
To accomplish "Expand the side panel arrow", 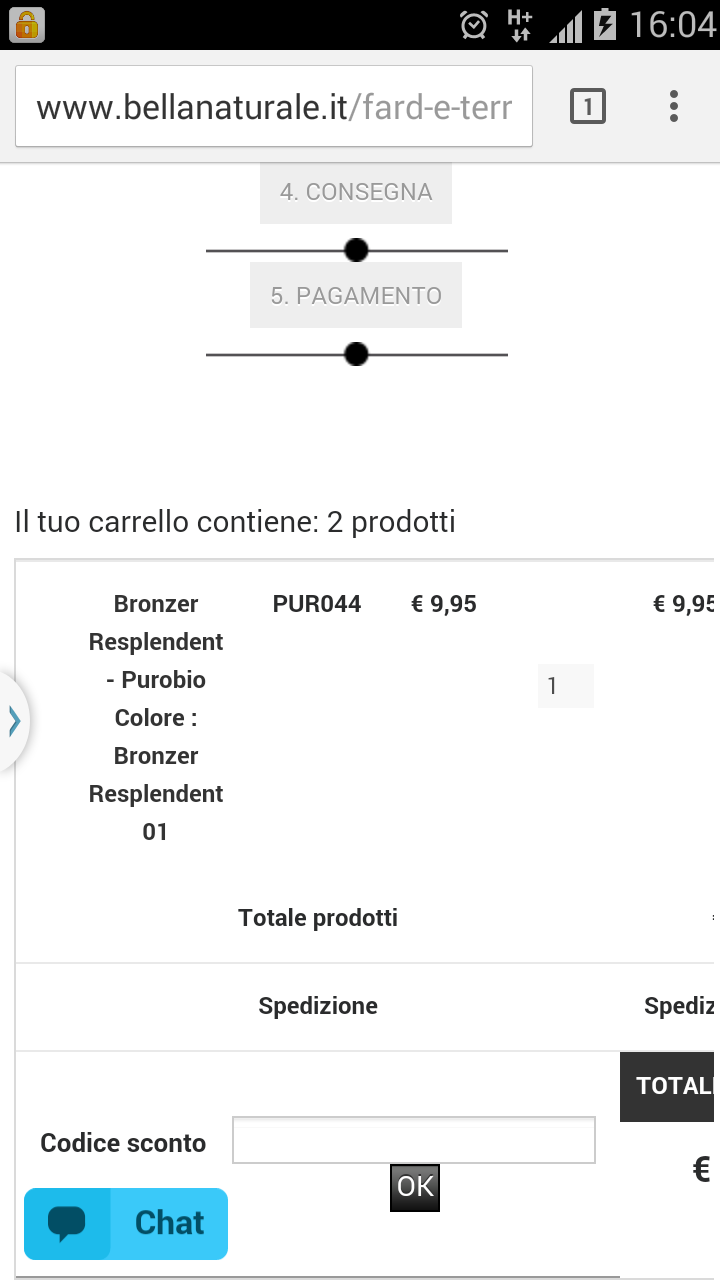I will tap(14, 721).
